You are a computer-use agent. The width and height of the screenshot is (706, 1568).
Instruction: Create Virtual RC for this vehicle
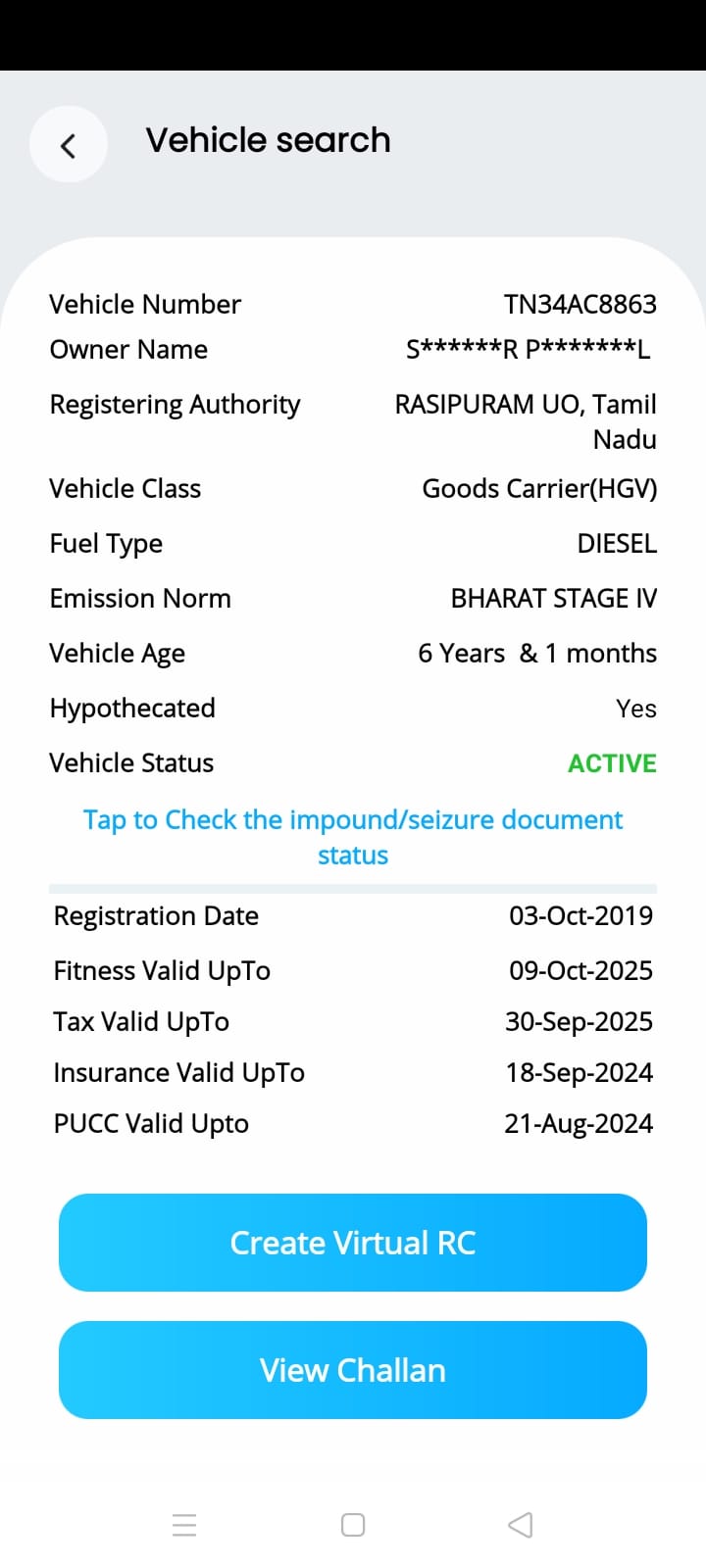[x=353, y=1243]
